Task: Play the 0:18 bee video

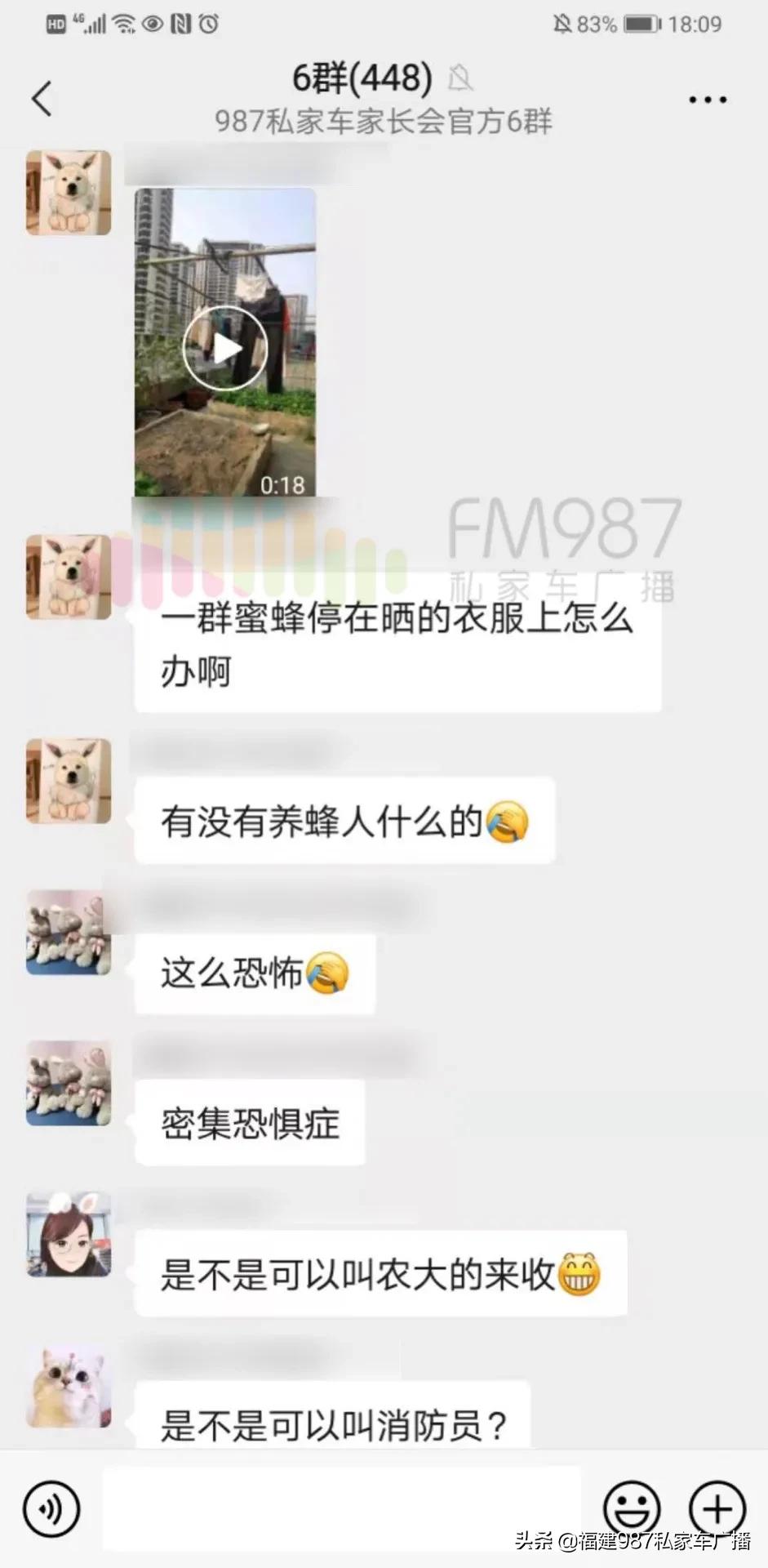Action: [224, 347]
